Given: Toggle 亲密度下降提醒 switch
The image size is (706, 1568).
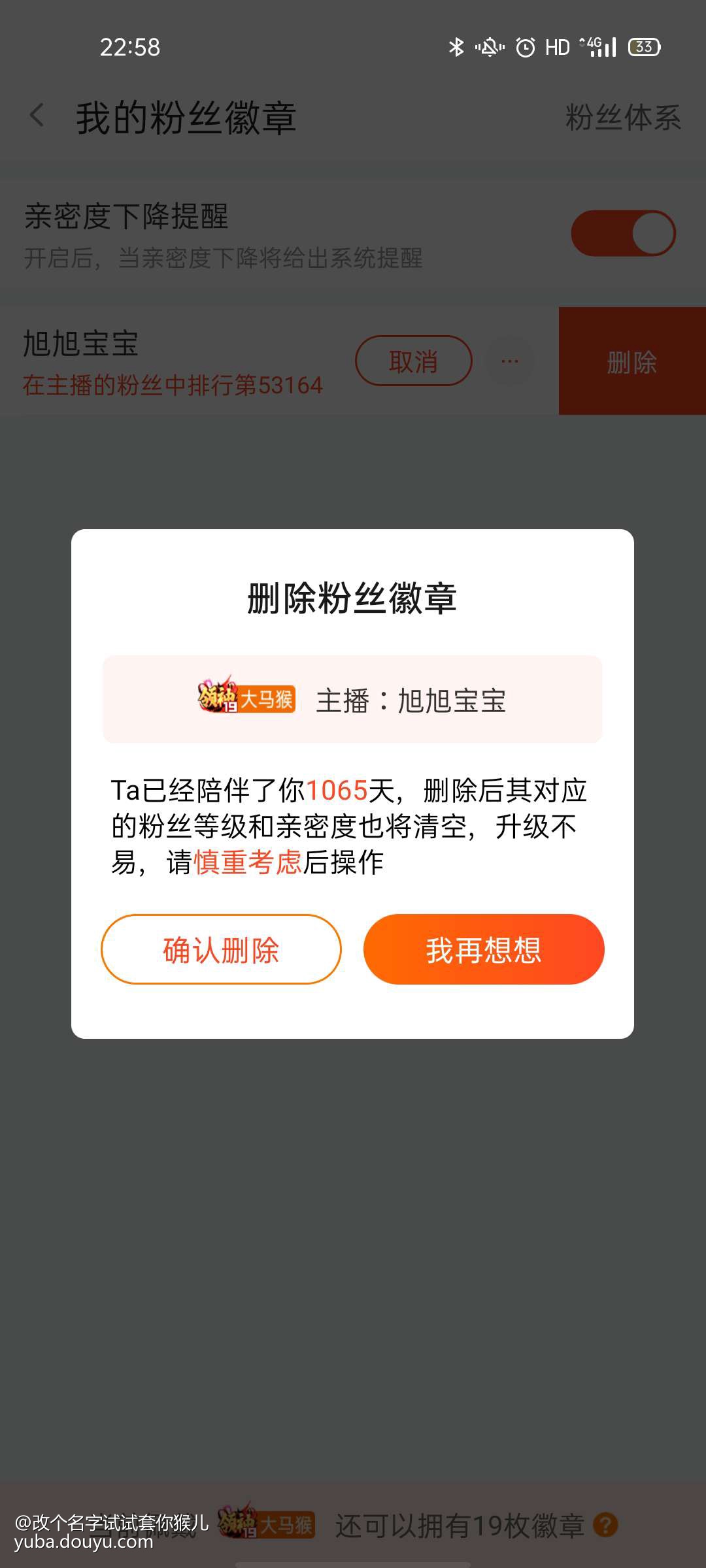Looking at the screenshot, I should pyautogui.click(x=623, y=233).
